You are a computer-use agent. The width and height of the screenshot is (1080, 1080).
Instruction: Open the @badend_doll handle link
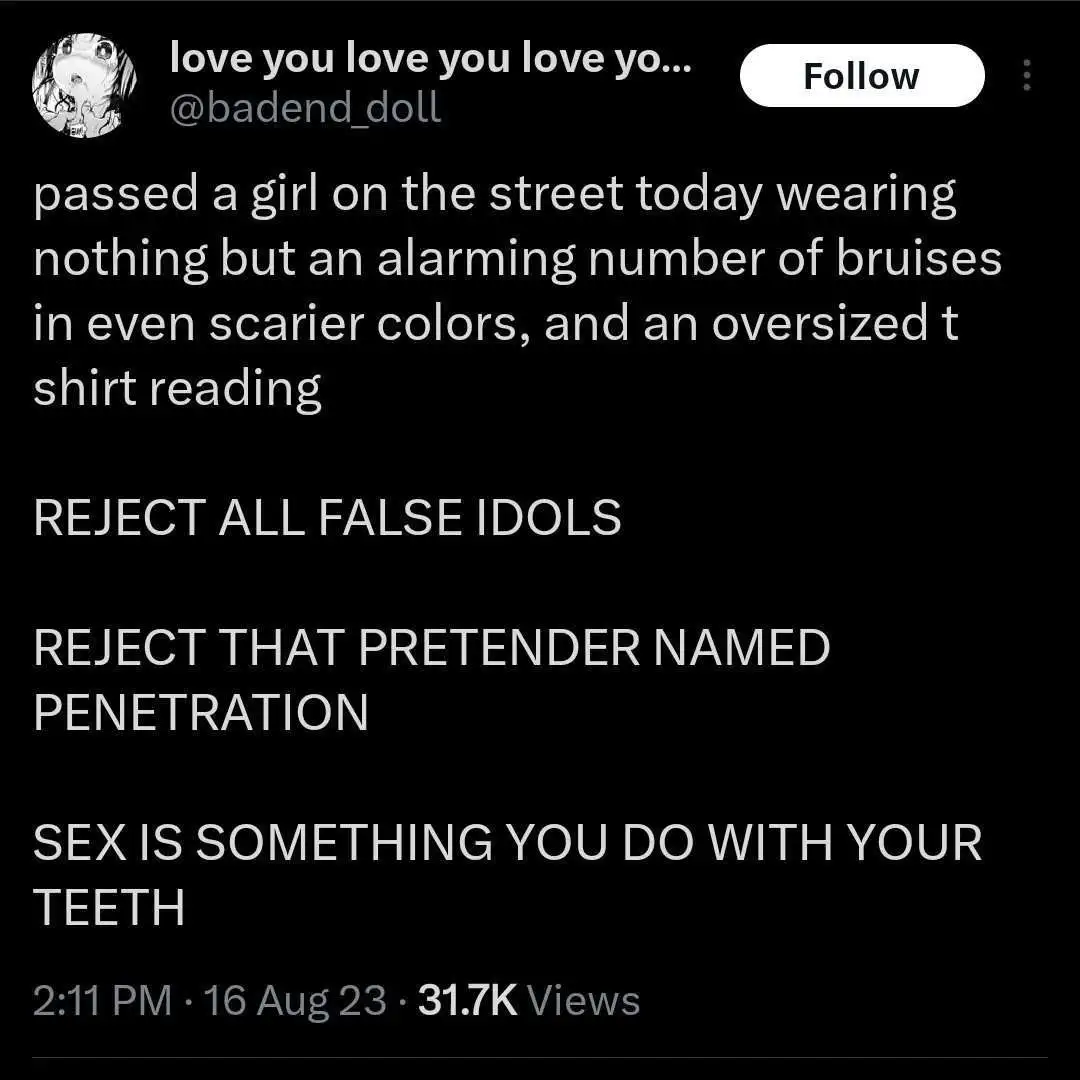[305, 107]
